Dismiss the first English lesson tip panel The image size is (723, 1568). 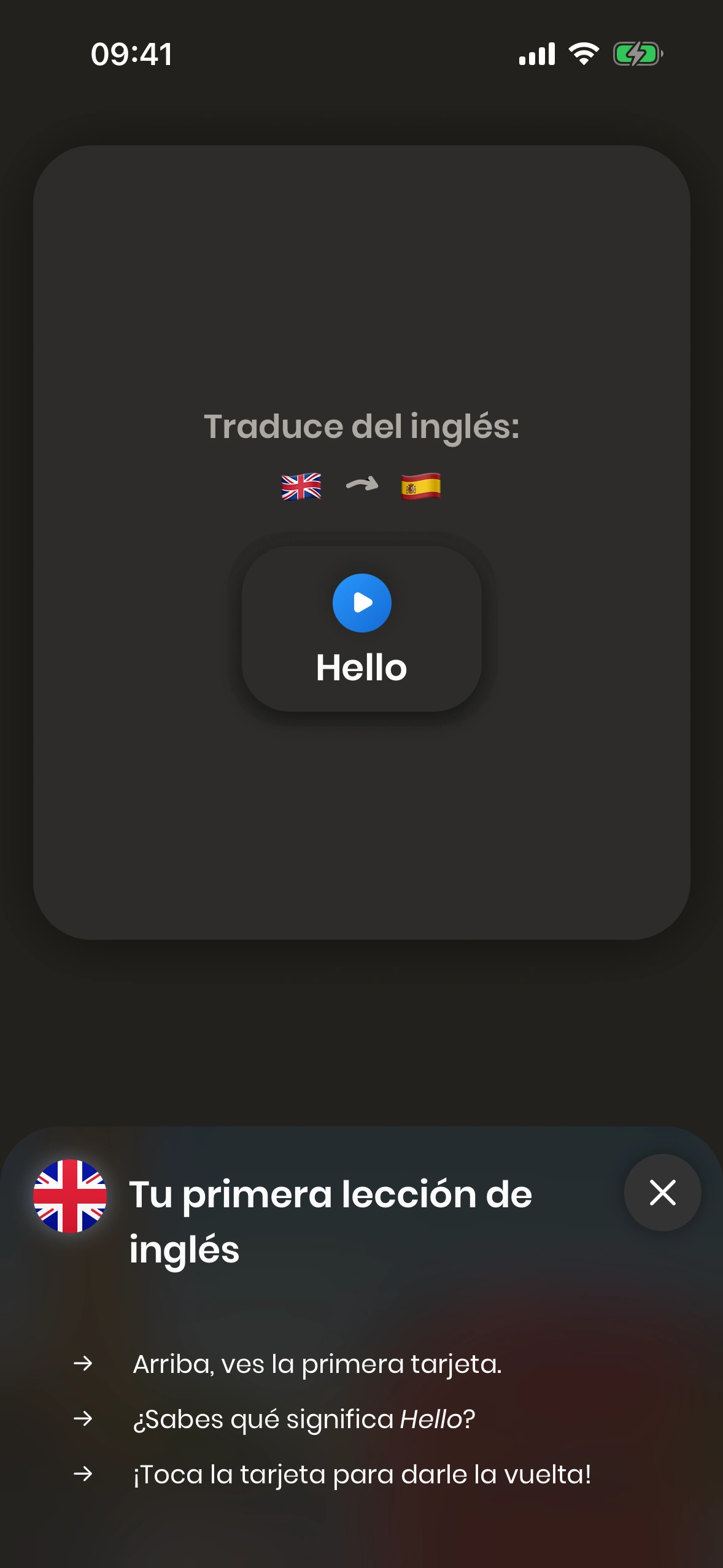[662, 1193]
